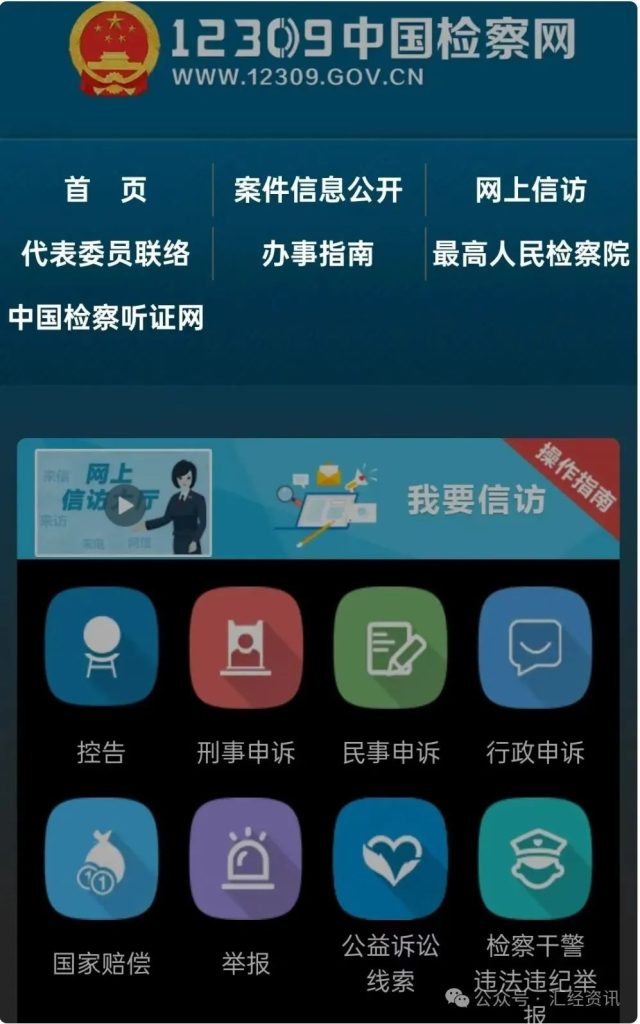This screenshot has width=640, height=1024.
Task: Open 中国检察听证网
Action: 106,318
